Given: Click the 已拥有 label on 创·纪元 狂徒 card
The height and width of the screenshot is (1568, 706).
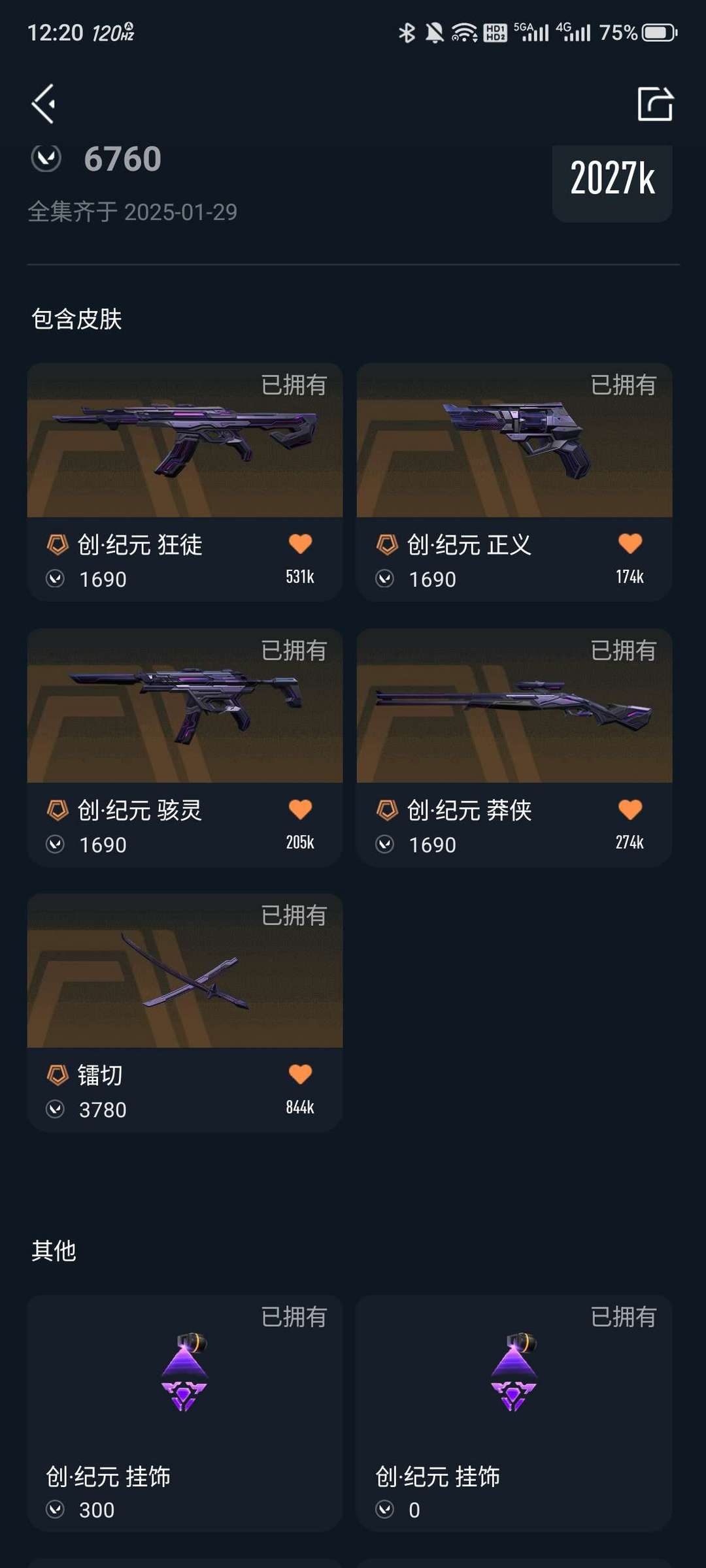Looking at the screenshot, I should [295, 385].
